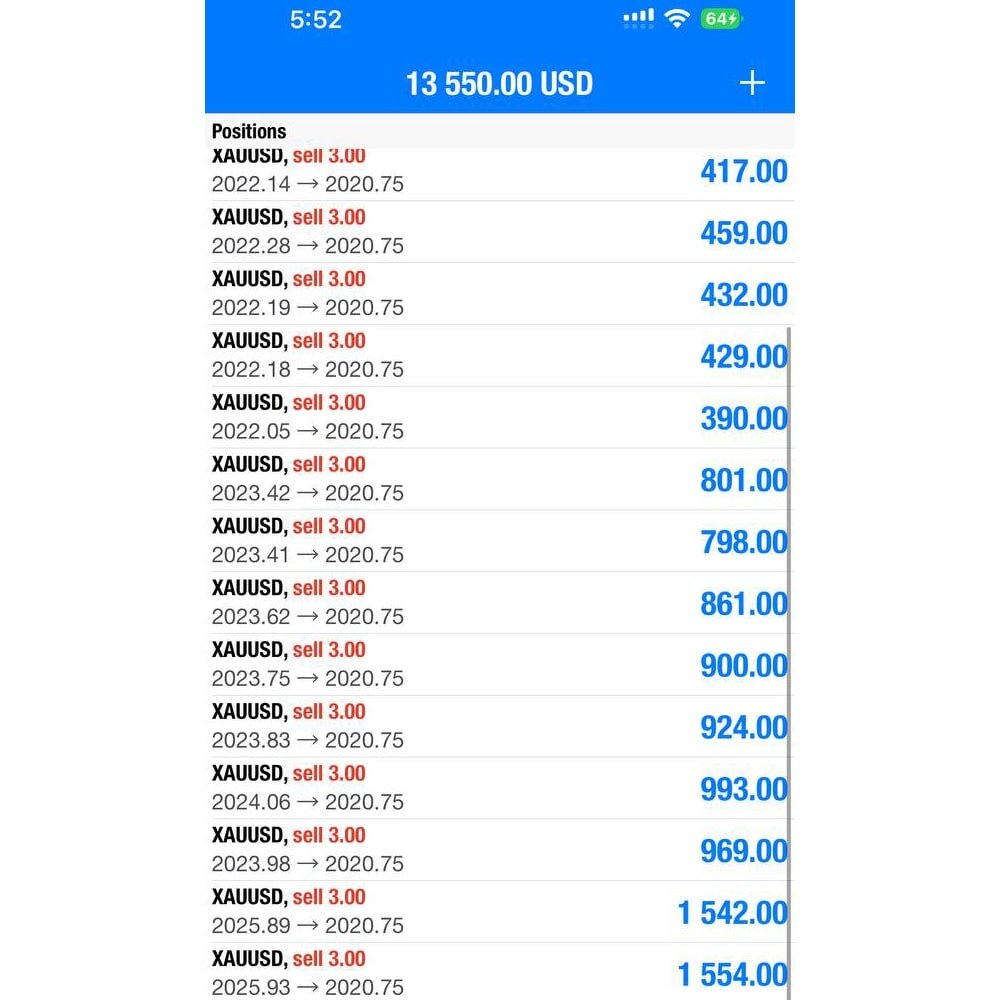Expand the XAUUSD trade opened at 2022.18
Image resolution: width=1000 pixels, height=1000 pixels.
(x=500, y=356)
